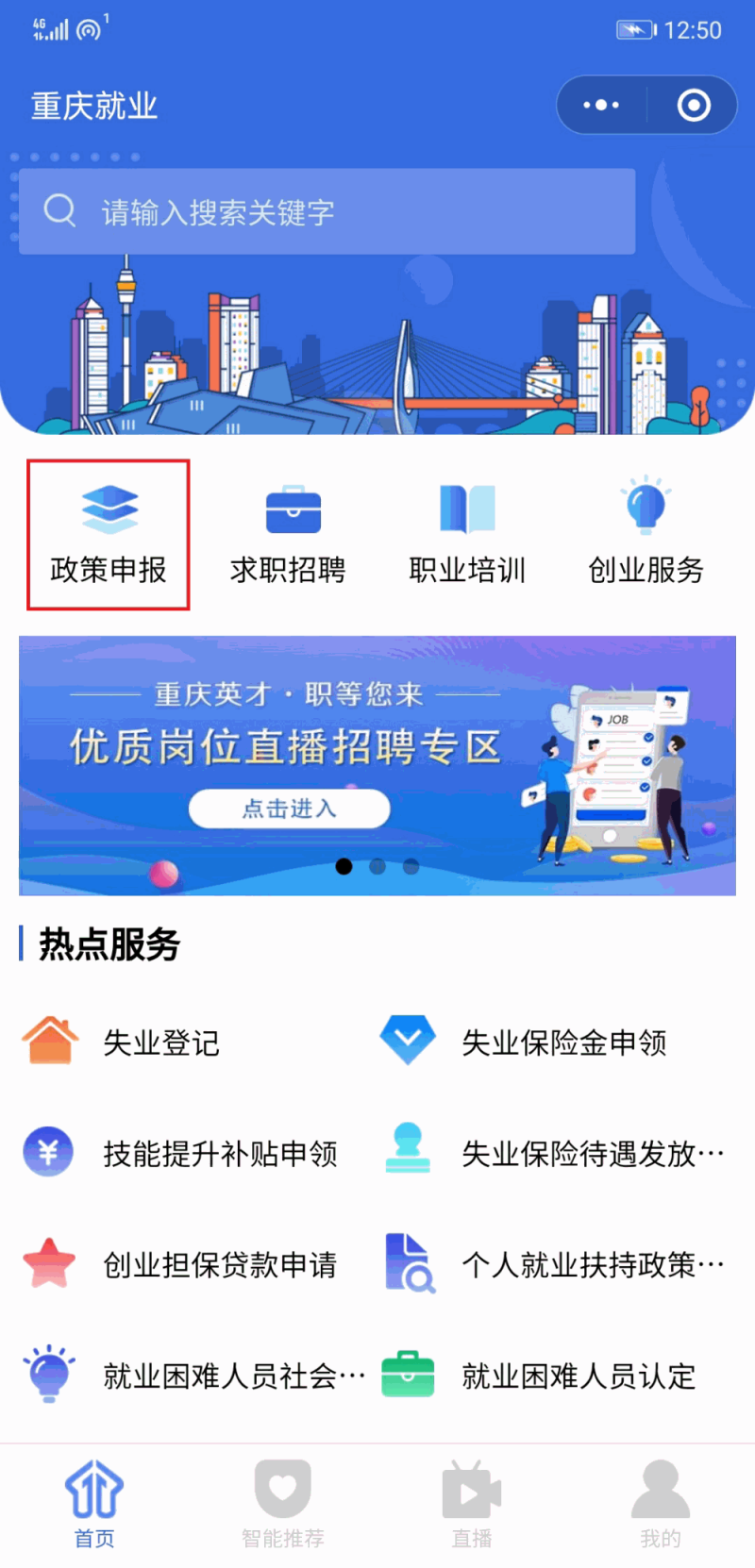Image resolution: width=755 pixels, height=1568 pixels.
Task: Open 政策申报 section
Action: [109, 534]
